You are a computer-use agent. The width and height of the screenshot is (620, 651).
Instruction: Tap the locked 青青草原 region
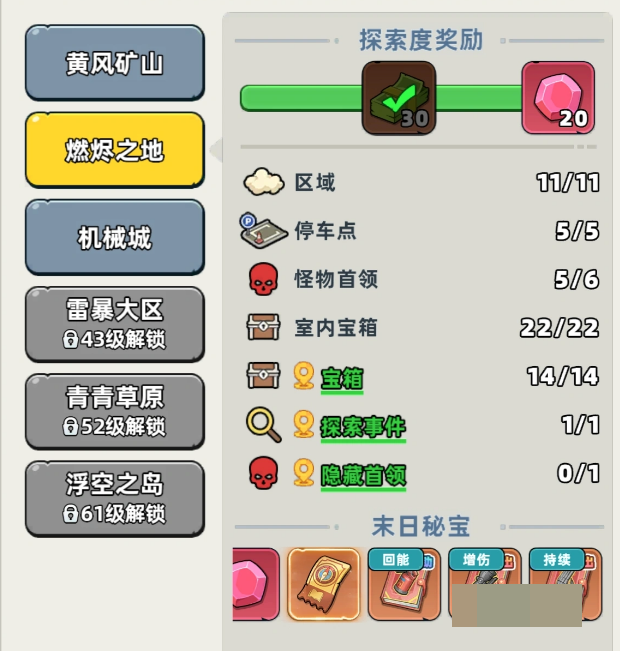(x=115, y=411)
